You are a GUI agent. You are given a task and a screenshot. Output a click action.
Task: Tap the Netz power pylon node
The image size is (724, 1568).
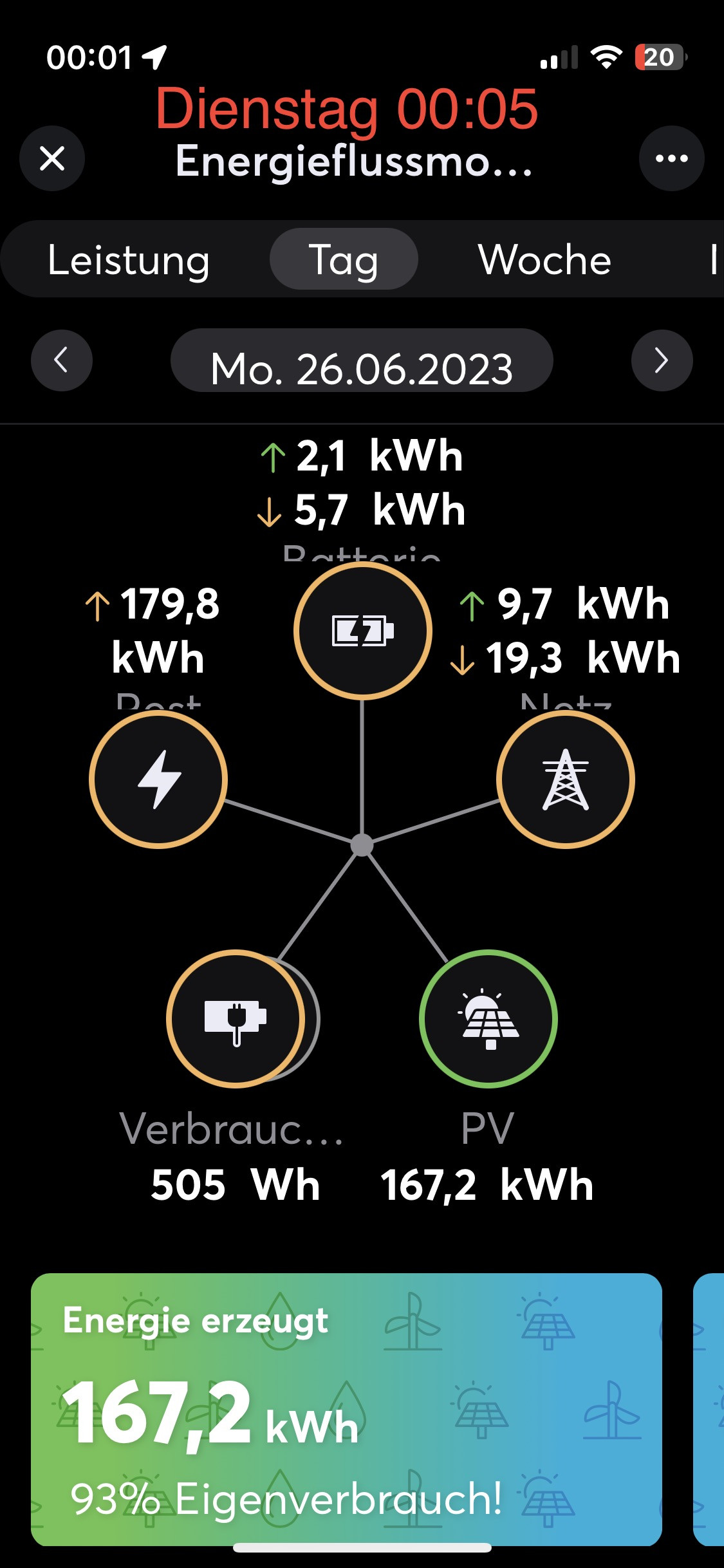click(566, 779)
